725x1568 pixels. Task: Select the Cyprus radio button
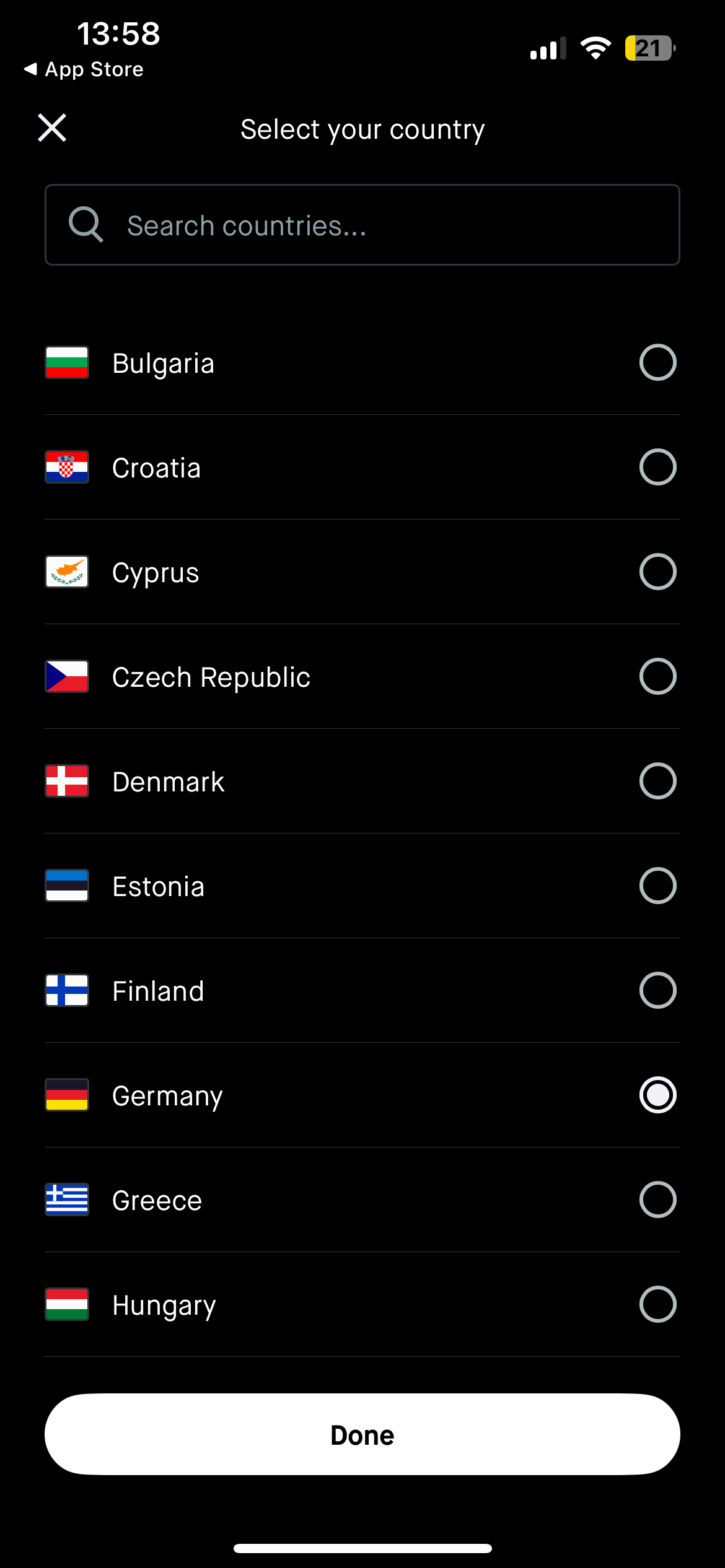pos(657,572)
